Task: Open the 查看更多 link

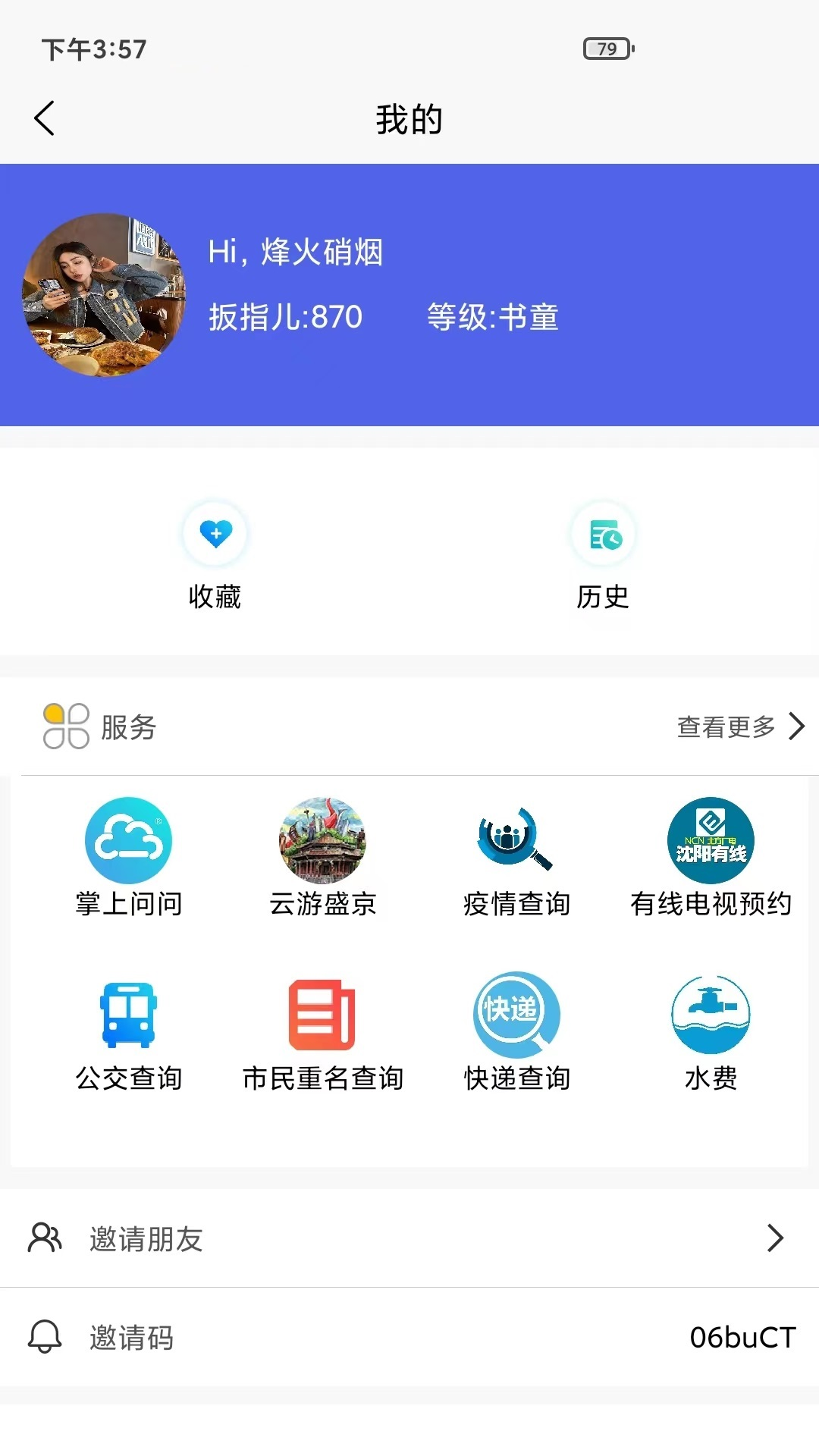Action: coord(724,726)
